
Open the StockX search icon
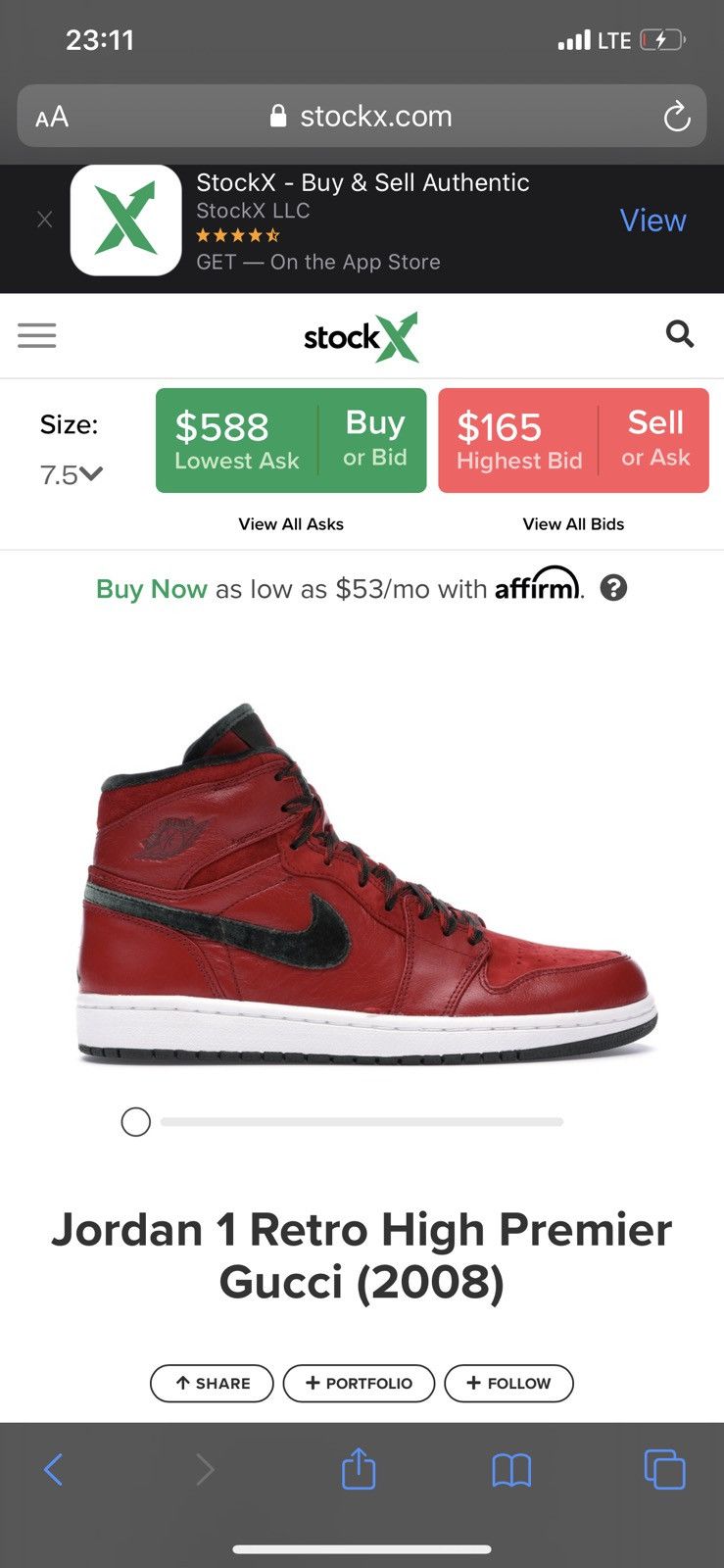pyautogui.click(x=680, y=335)
